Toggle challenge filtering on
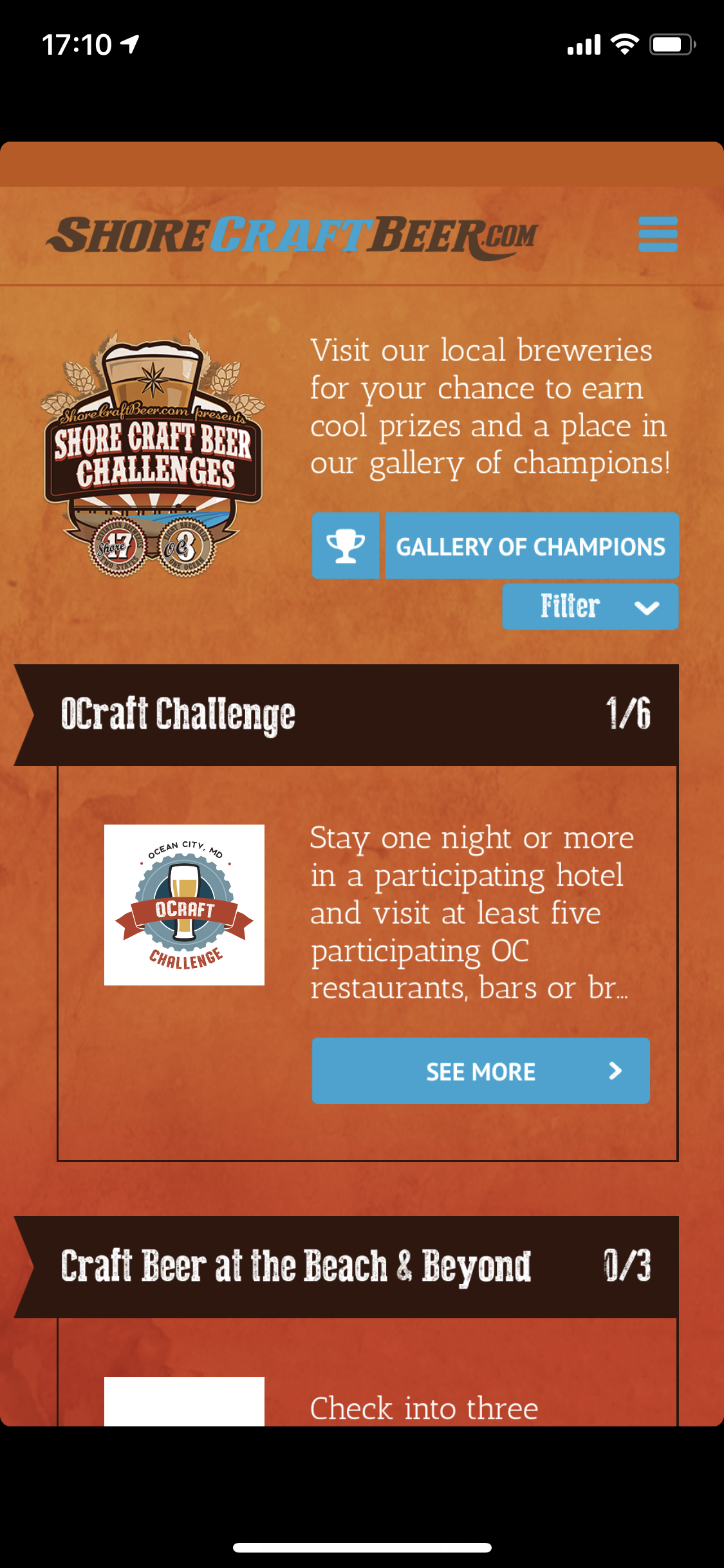Image resolution: width=724 pixels, height=1568 pixels. pyautogui.click(x=589, y=606)
